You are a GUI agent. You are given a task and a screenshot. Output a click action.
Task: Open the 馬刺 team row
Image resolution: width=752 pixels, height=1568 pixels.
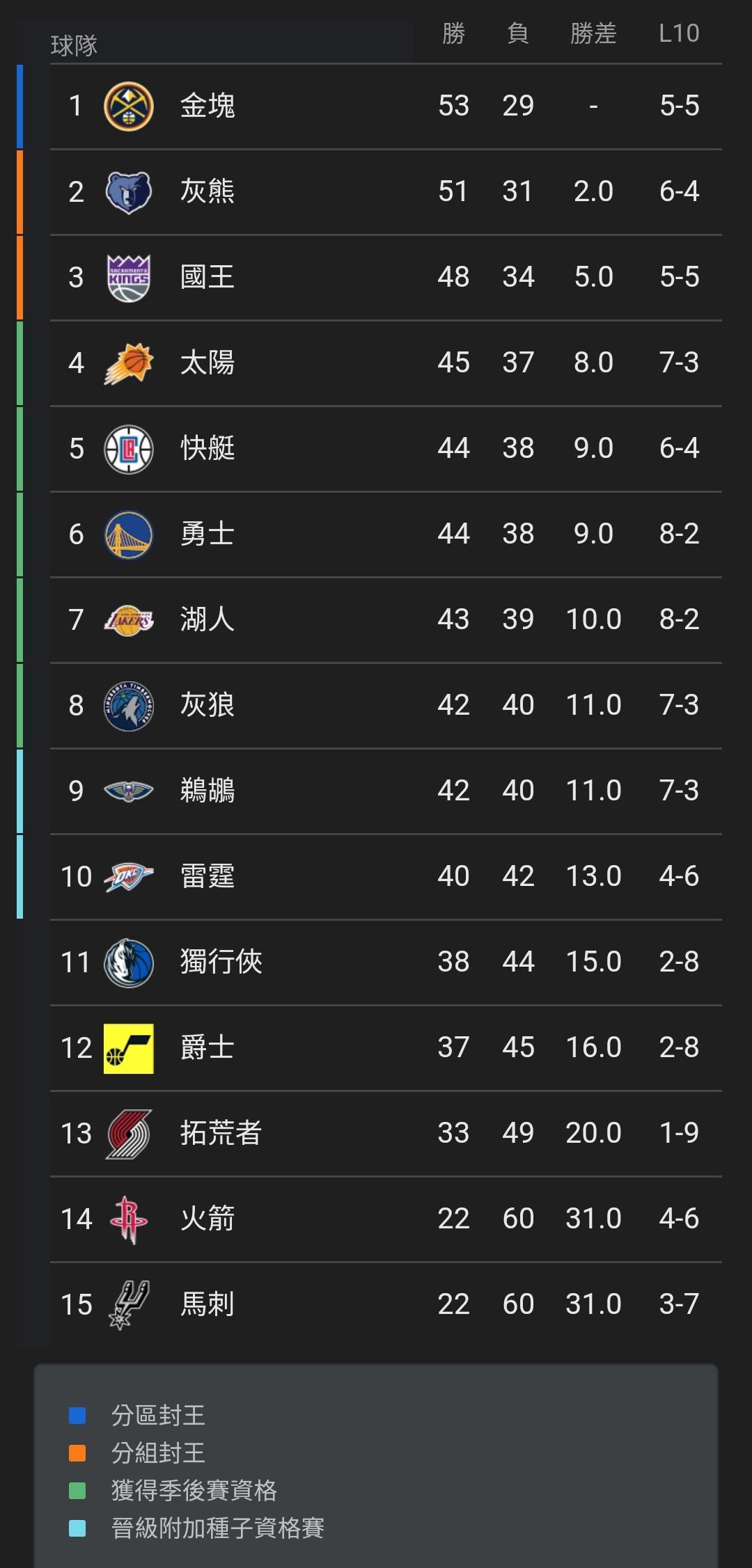click(207, 1305)
